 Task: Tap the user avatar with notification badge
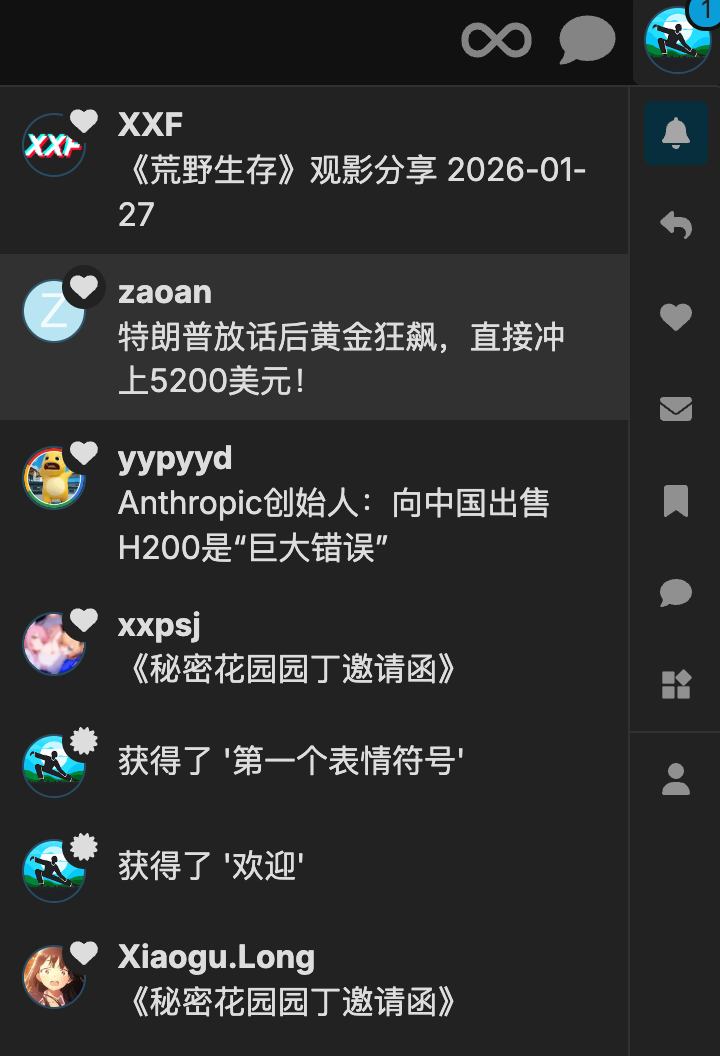coord(677,40)
